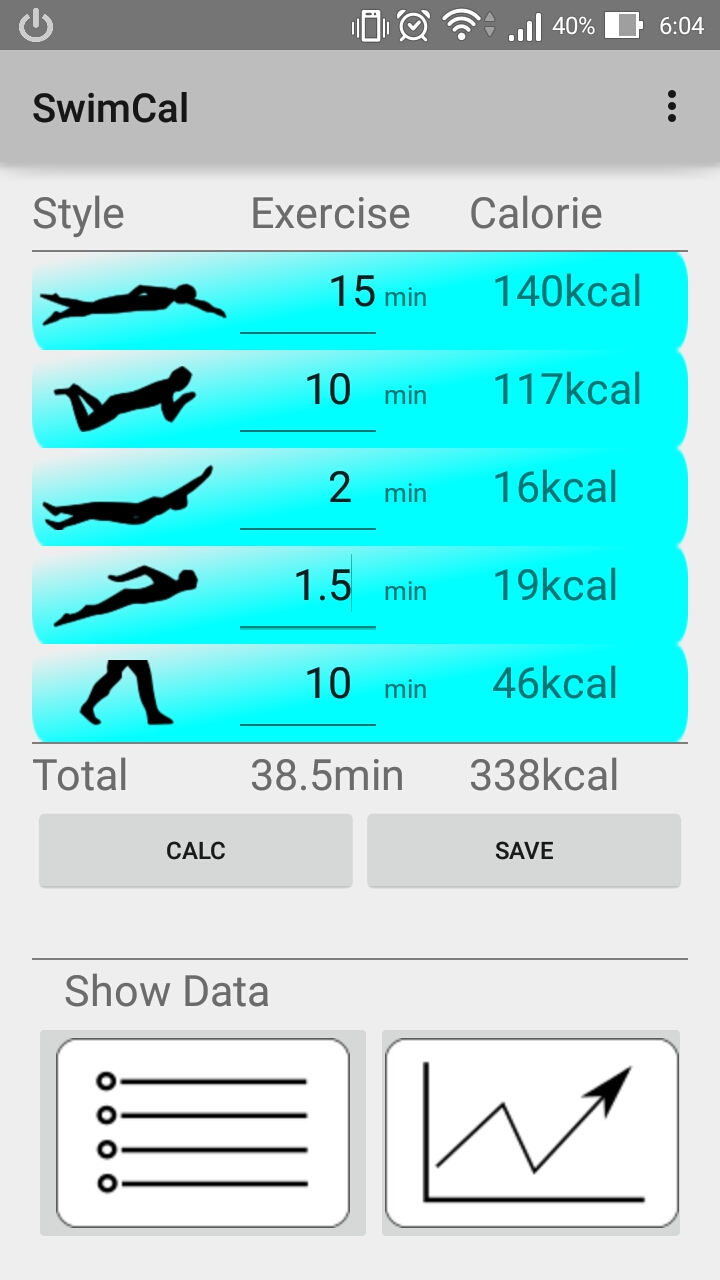
Task: Click the battery indicator showing 40%
Action: click(x=620, y=26)
